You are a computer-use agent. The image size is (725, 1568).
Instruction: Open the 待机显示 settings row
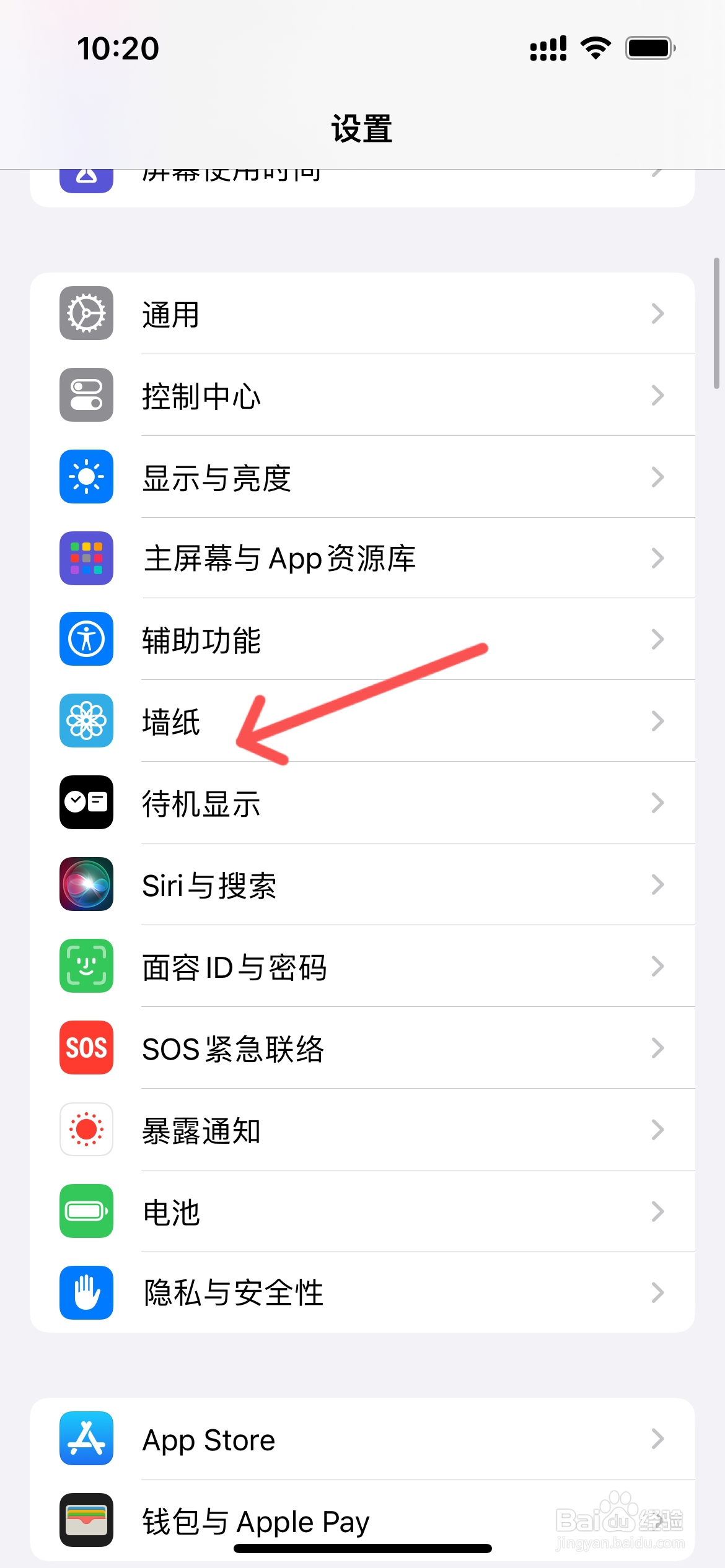click(362, 803)
